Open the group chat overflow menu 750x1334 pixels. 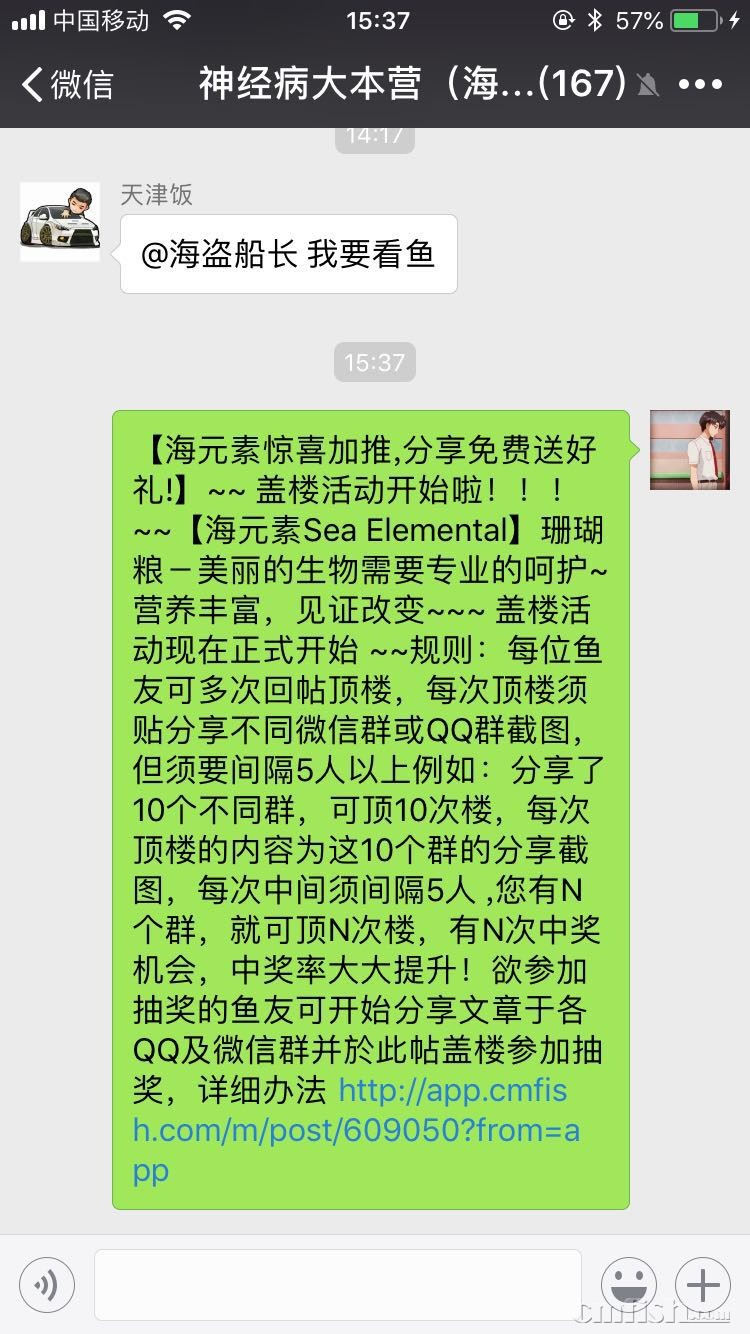(x=699, y=84)
